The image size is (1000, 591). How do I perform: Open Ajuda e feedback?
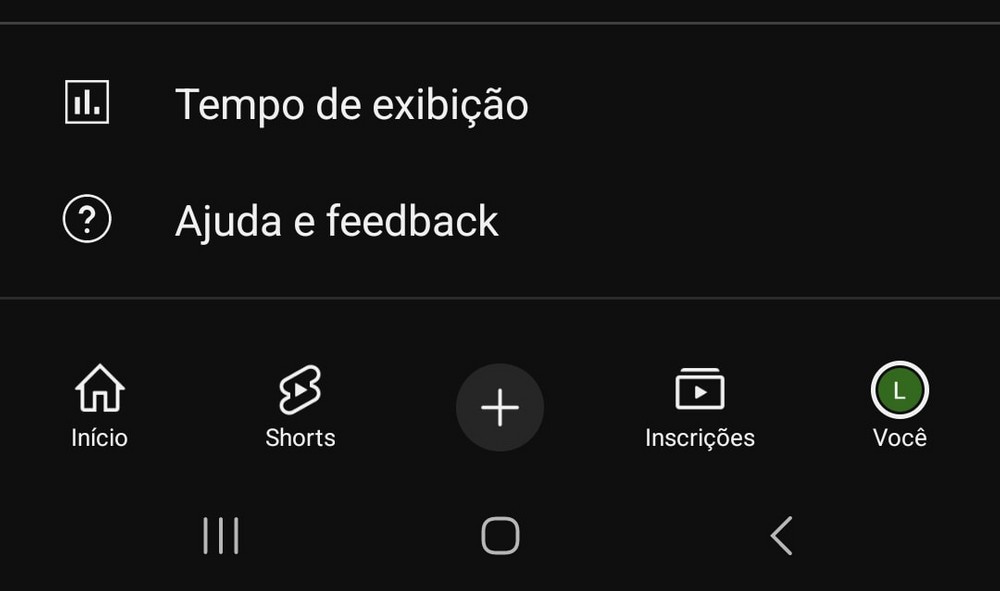[x=336, y=220]
